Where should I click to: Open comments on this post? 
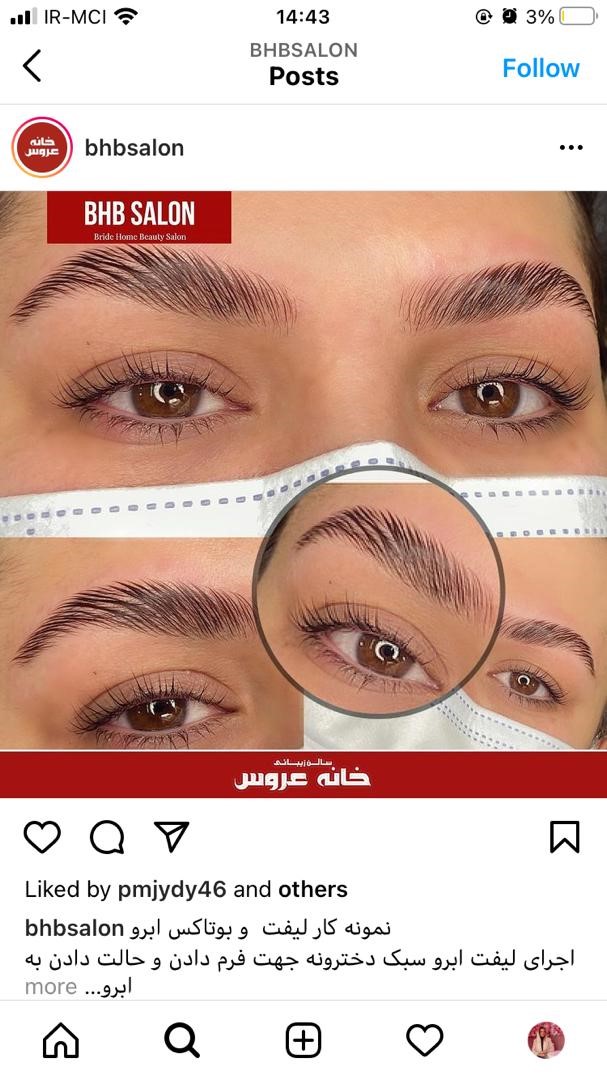click(x=107, y=837)
